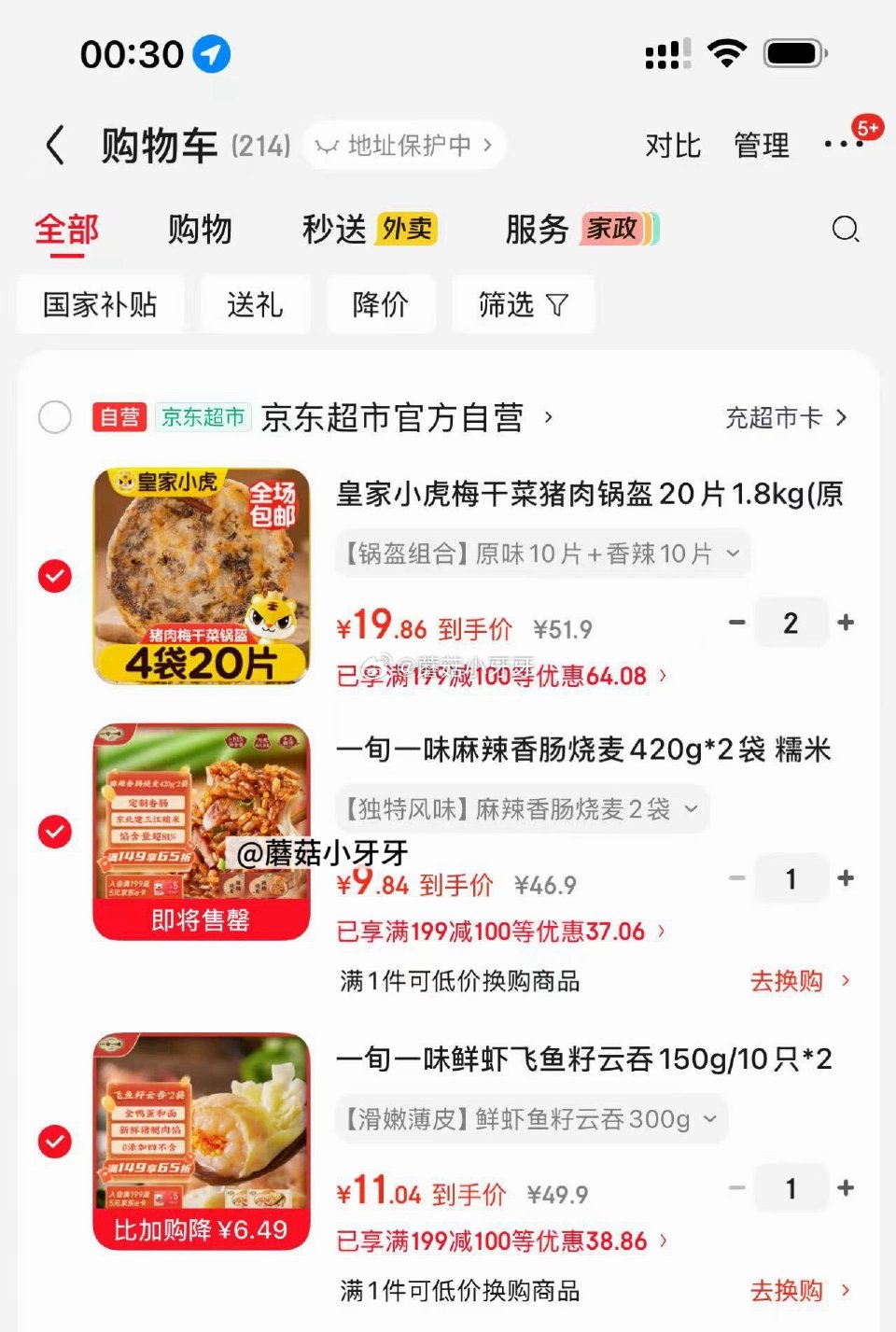Tap the 自营 badge icon
Viewport: 896px width, 1332px height.
(x=117, y=417)
